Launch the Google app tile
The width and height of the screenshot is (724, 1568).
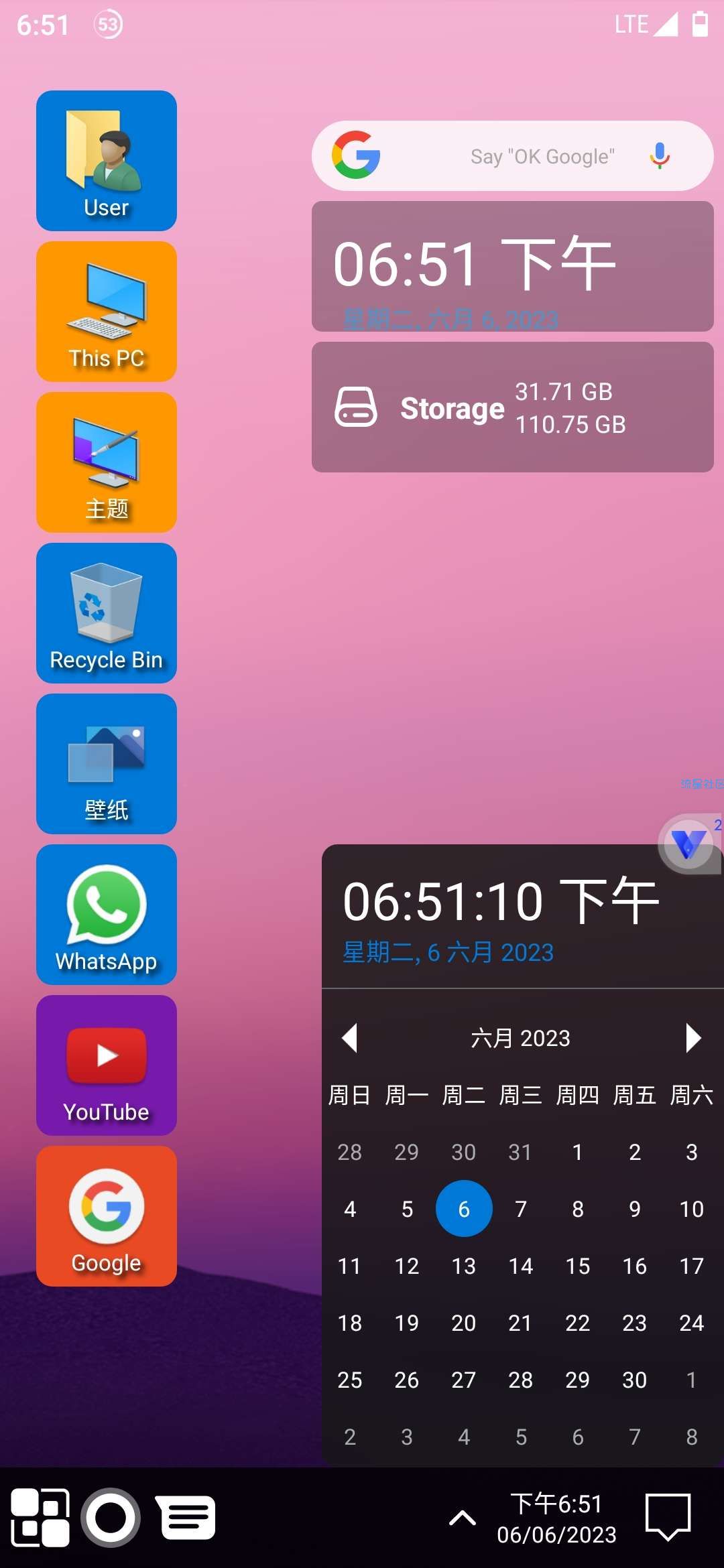[x=107, y=1216]
